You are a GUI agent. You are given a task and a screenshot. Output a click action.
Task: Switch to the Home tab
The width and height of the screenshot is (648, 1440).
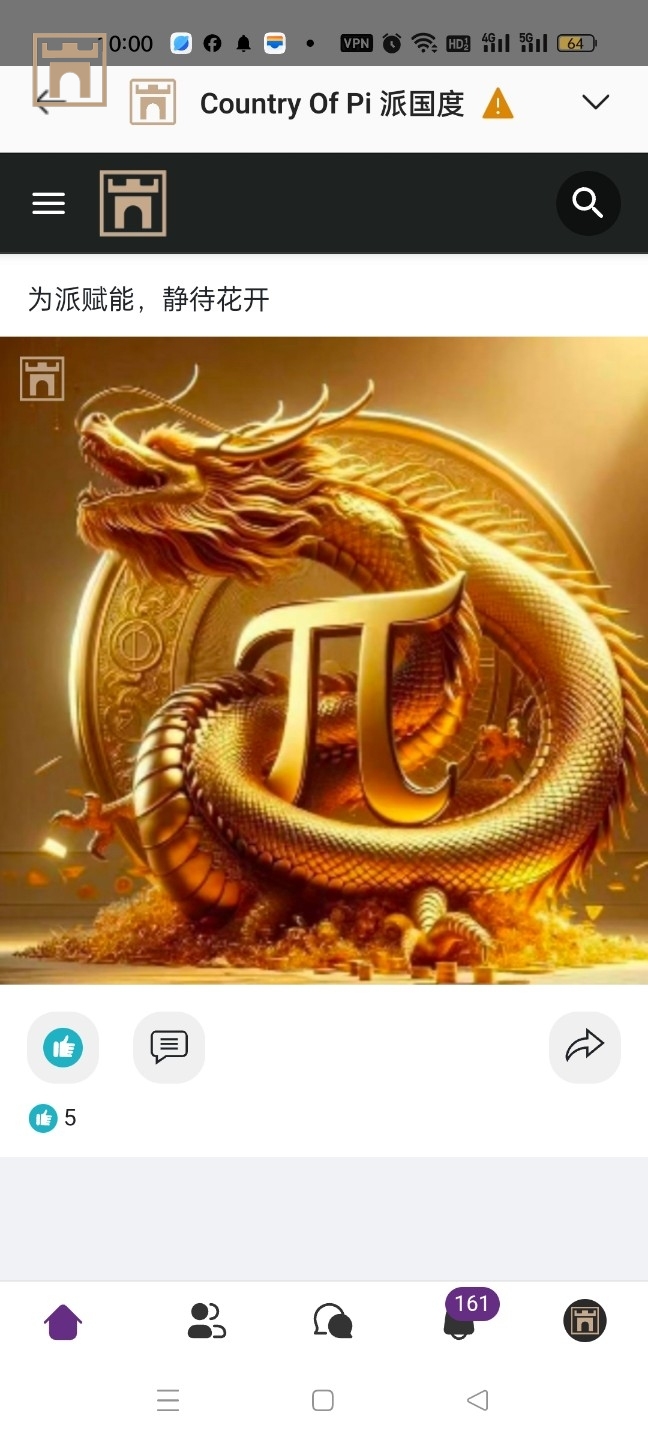pos(63,1321)
